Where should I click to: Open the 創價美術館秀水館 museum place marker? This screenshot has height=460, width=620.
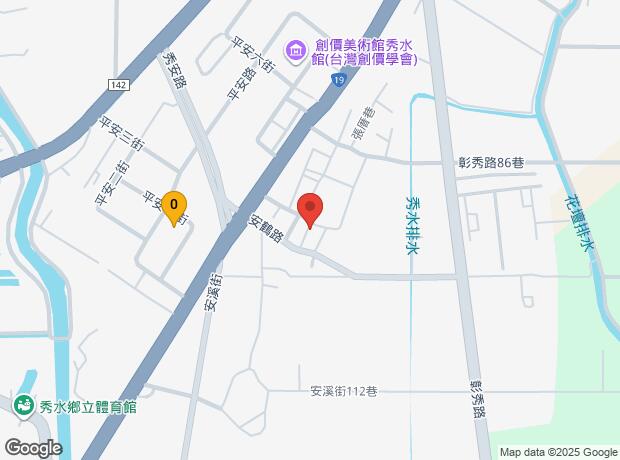295,49
